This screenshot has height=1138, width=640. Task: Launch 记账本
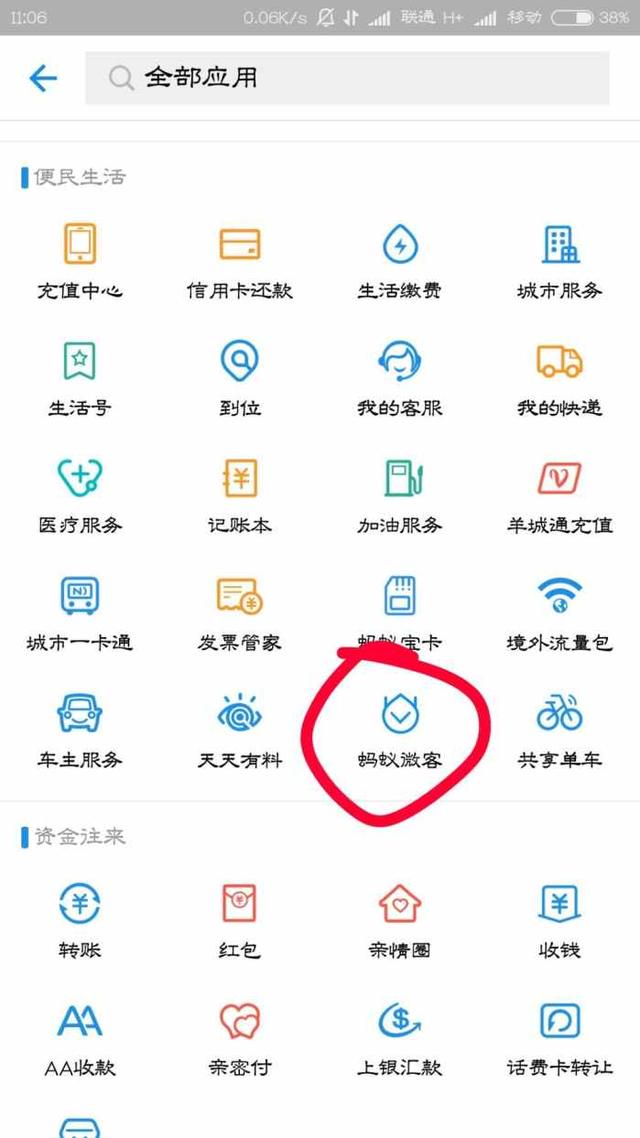click(240, 495)
